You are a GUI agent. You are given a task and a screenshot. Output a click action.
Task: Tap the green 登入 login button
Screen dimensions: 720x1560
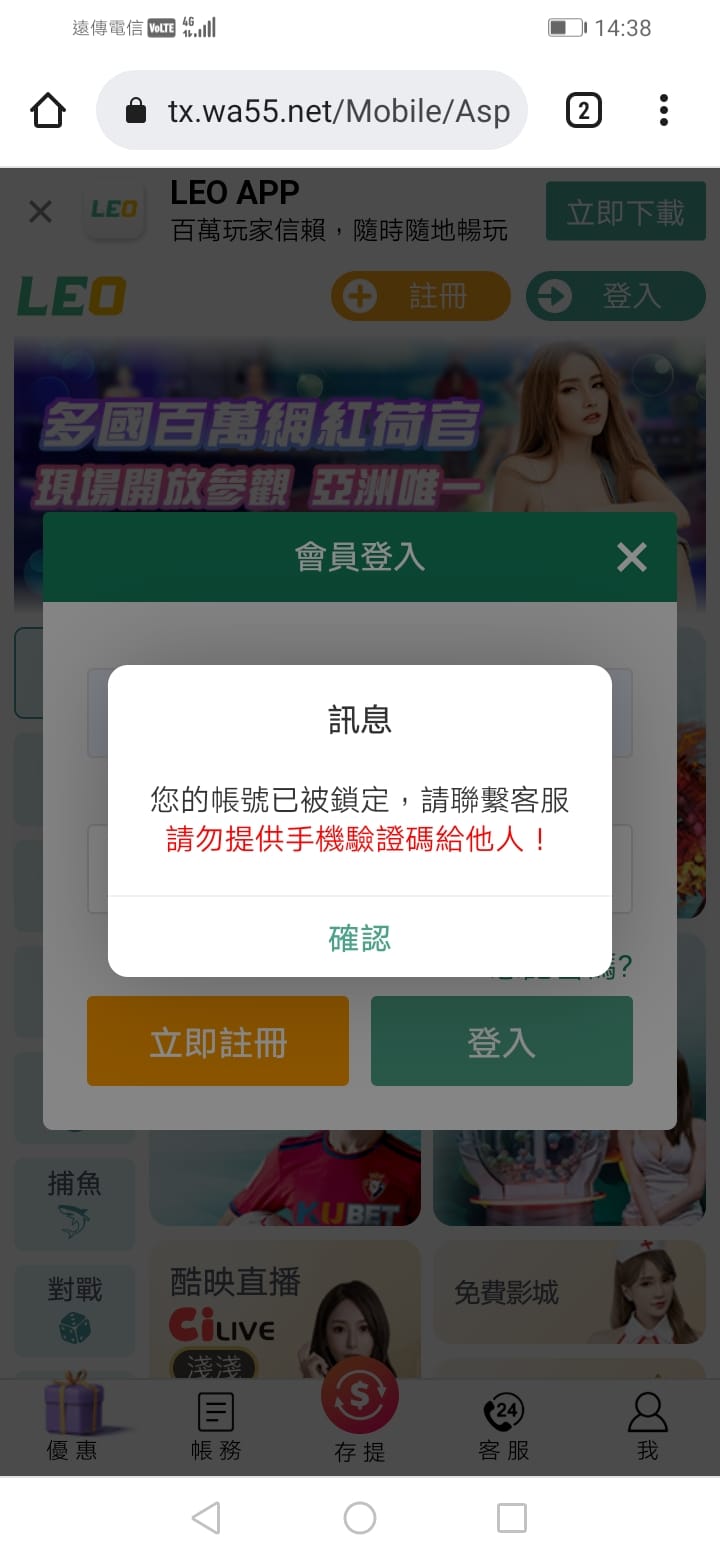pyautogui.click(x=501, y=1041)
